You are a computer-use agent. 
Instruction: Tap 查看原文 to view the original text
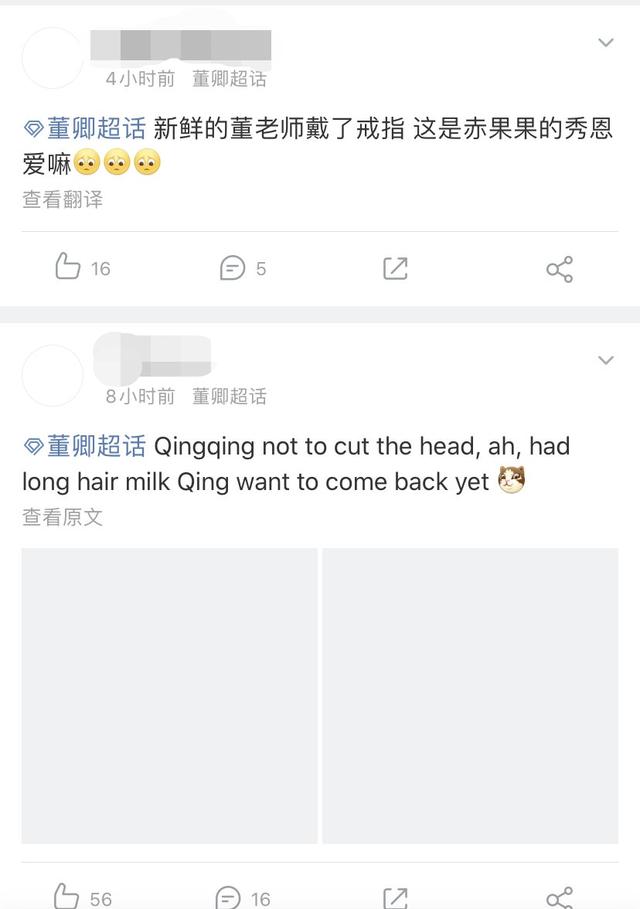point(62,517)
